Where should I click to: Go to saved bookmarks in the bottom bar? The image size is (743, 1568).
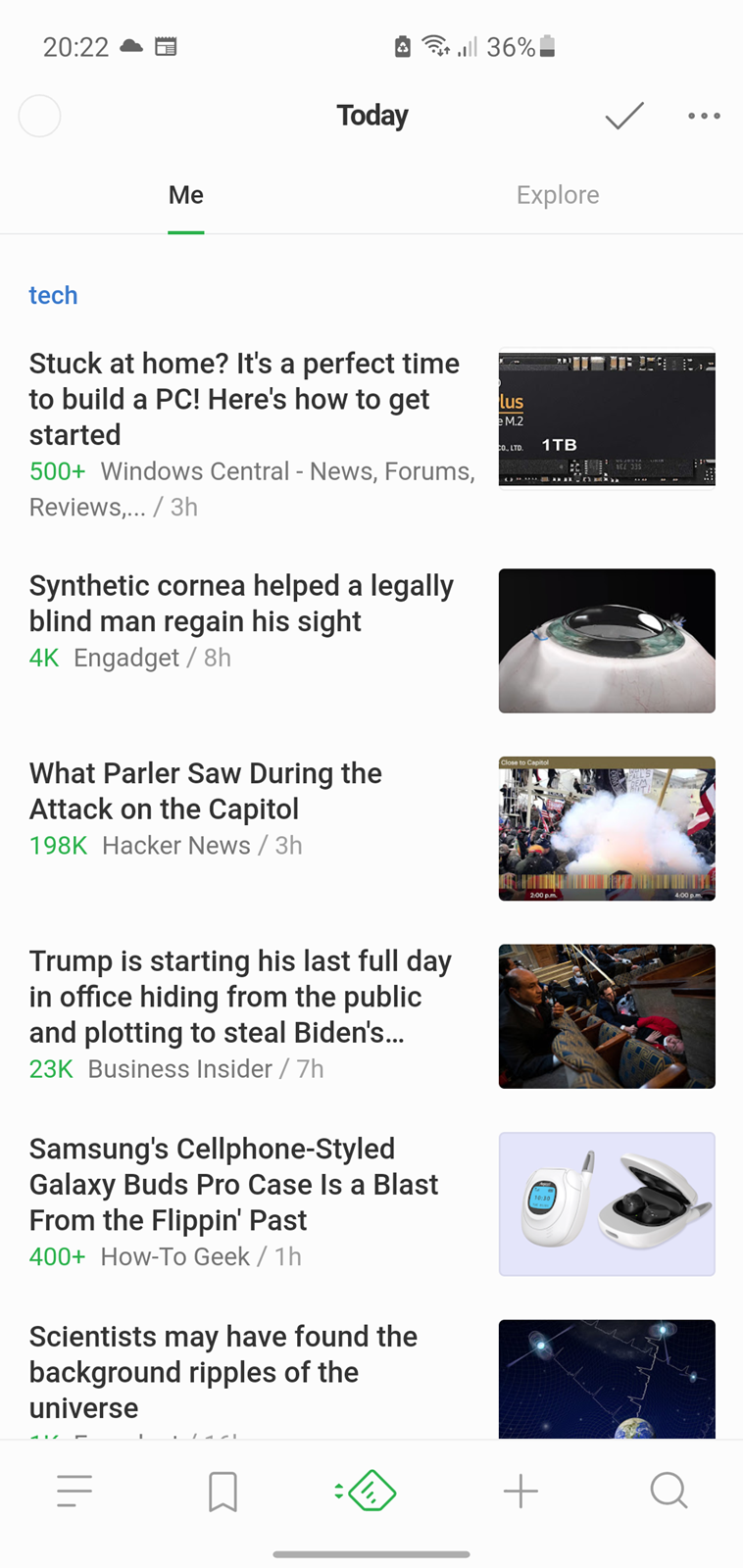point(223,1492)
